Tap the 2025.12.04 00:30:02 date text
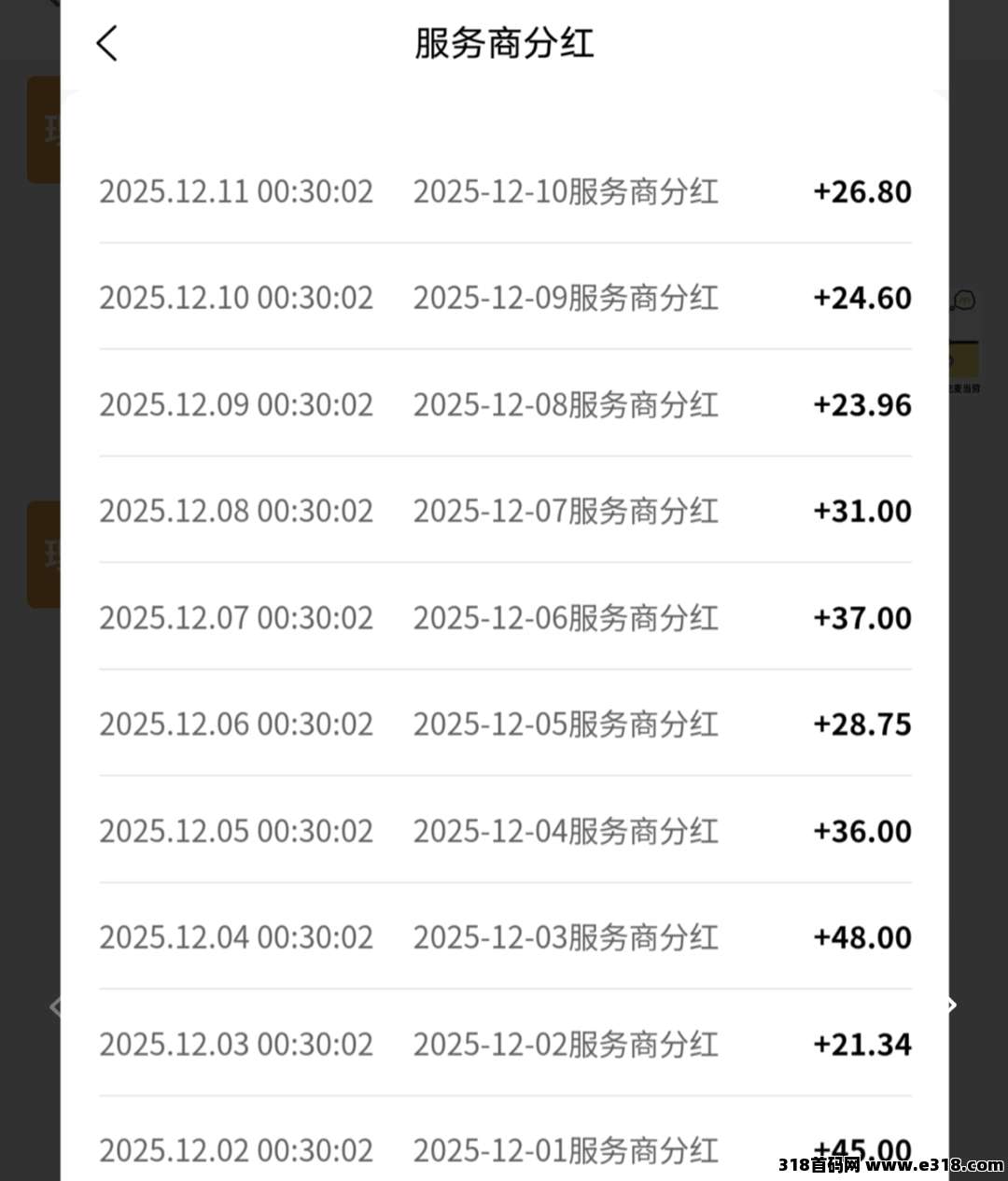Screen dimensions: 1008x1181 tap(236, 936)
